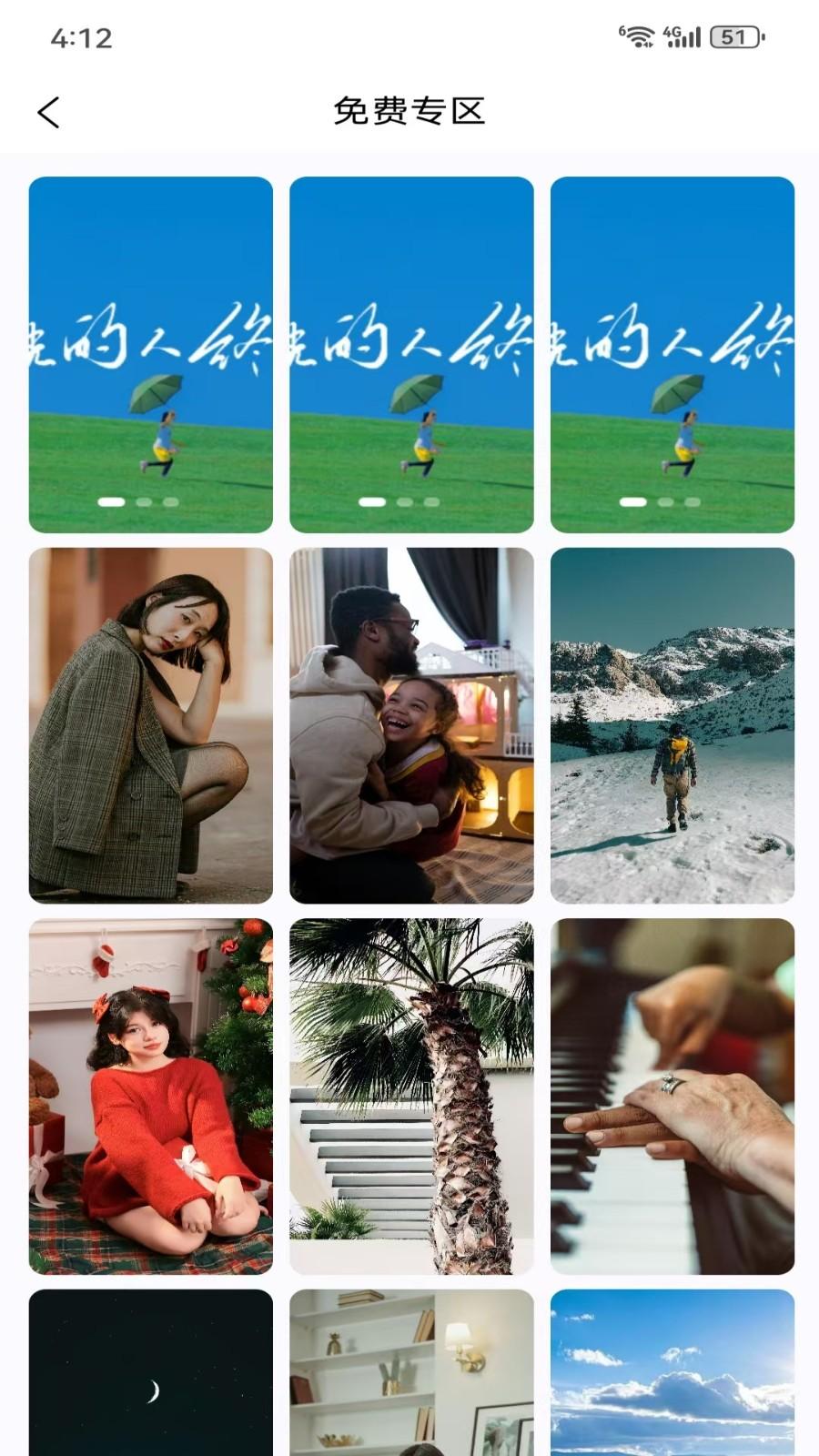View the girl in red sweater tile

coord(150,1096)
